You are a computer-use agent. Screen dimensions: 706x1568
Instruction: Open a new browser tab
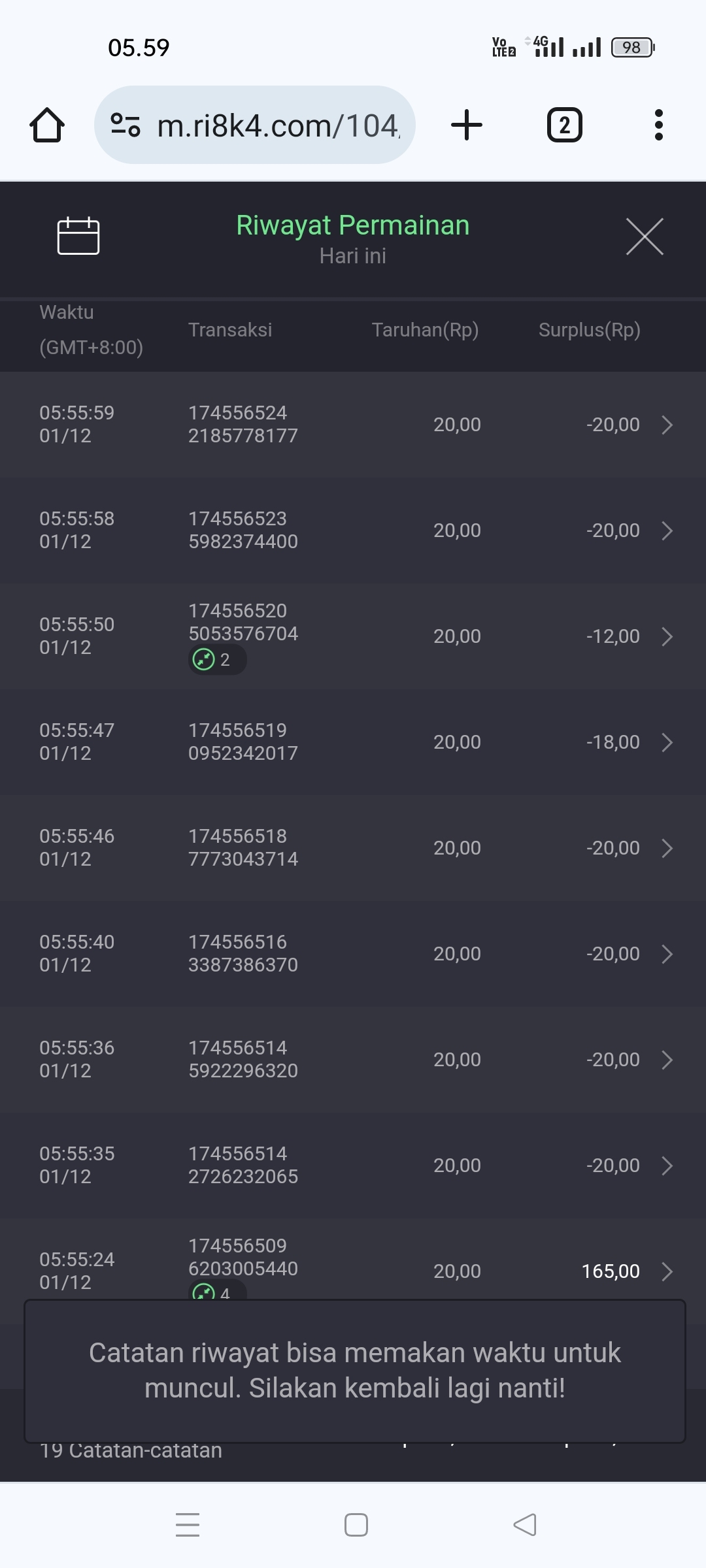[467, 125]
